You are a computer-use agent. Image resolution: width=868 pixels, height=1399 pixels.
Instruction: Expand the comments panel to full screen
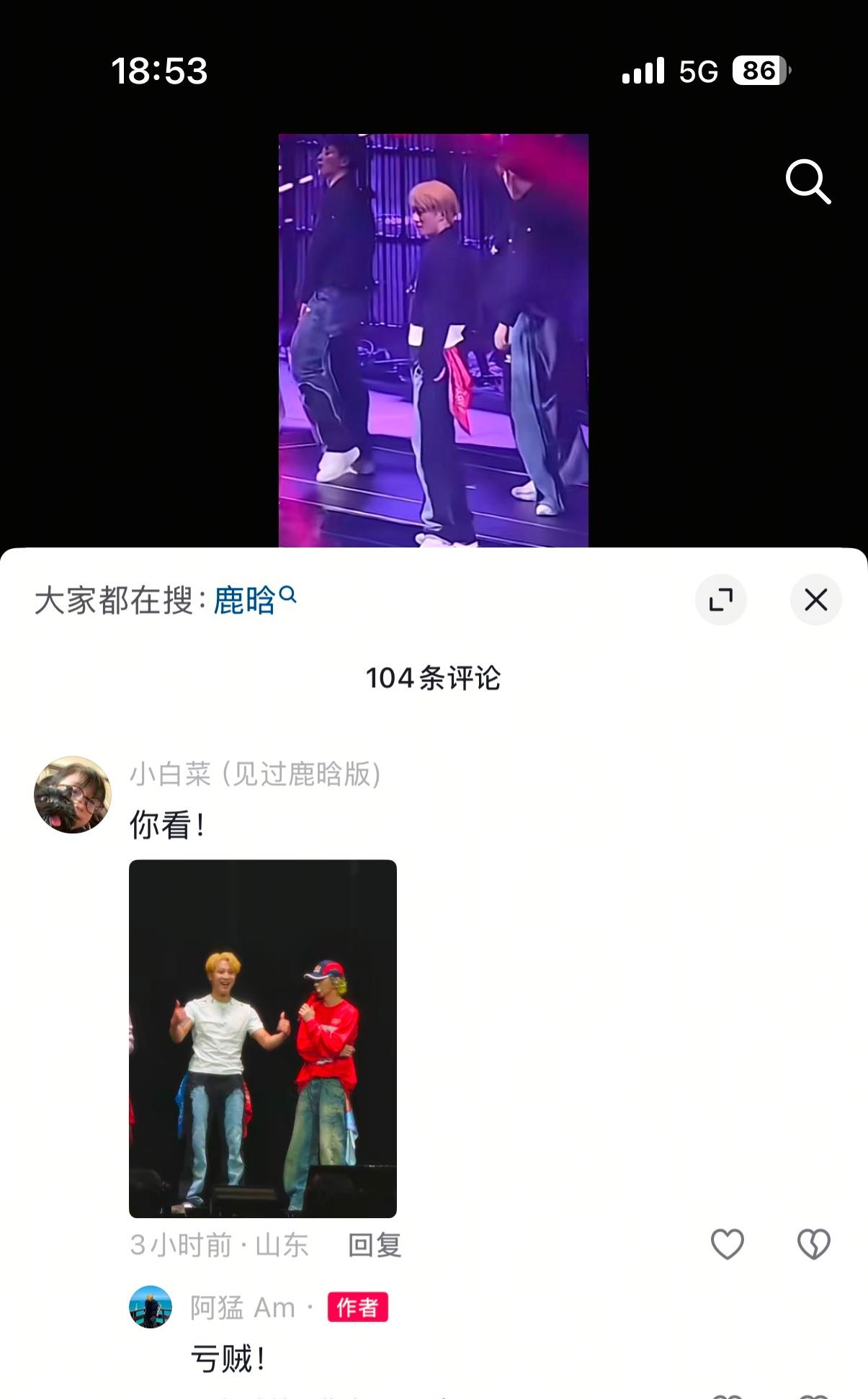tap(720, 599)
